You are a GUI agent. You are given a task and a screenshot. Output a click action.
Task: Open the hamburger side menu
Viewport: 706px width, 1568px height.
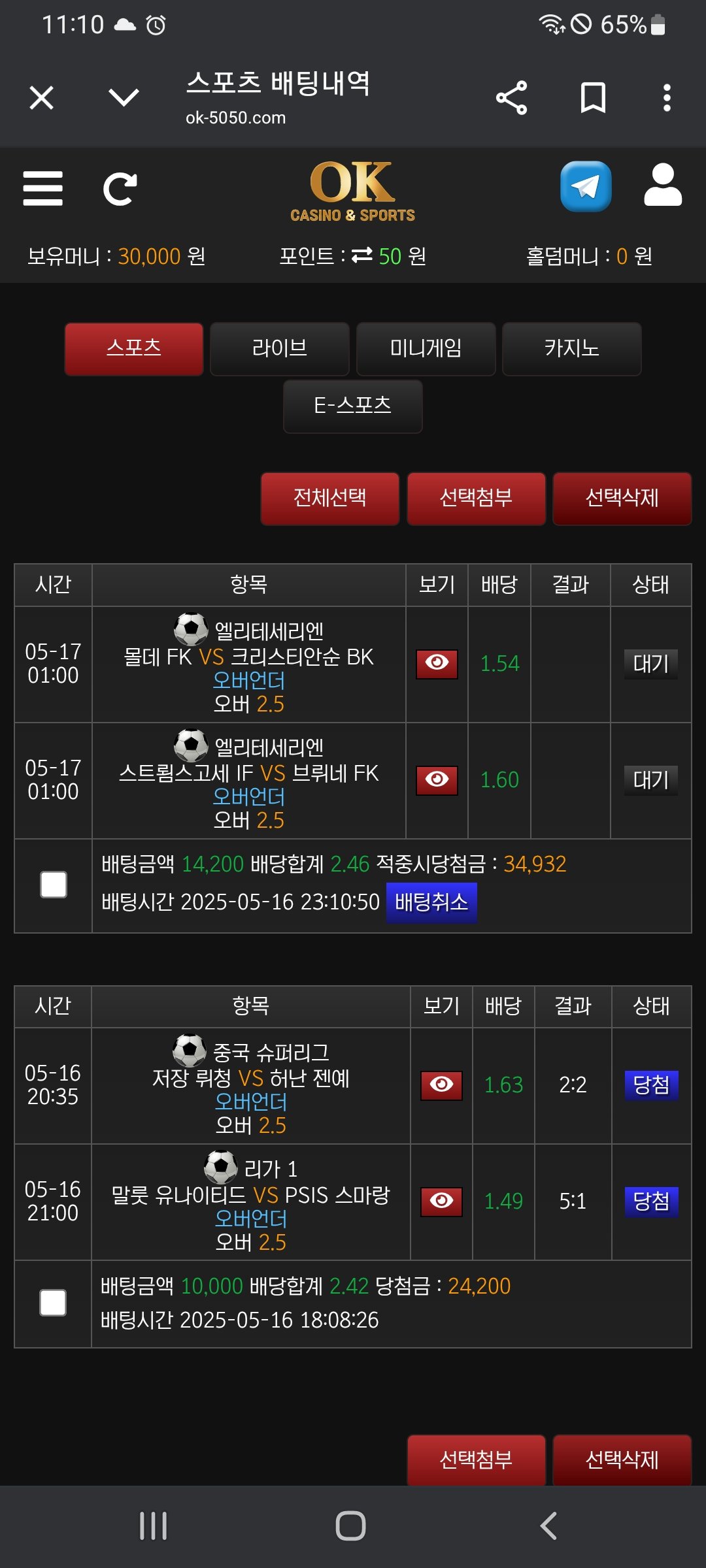[x=43, y=189]
